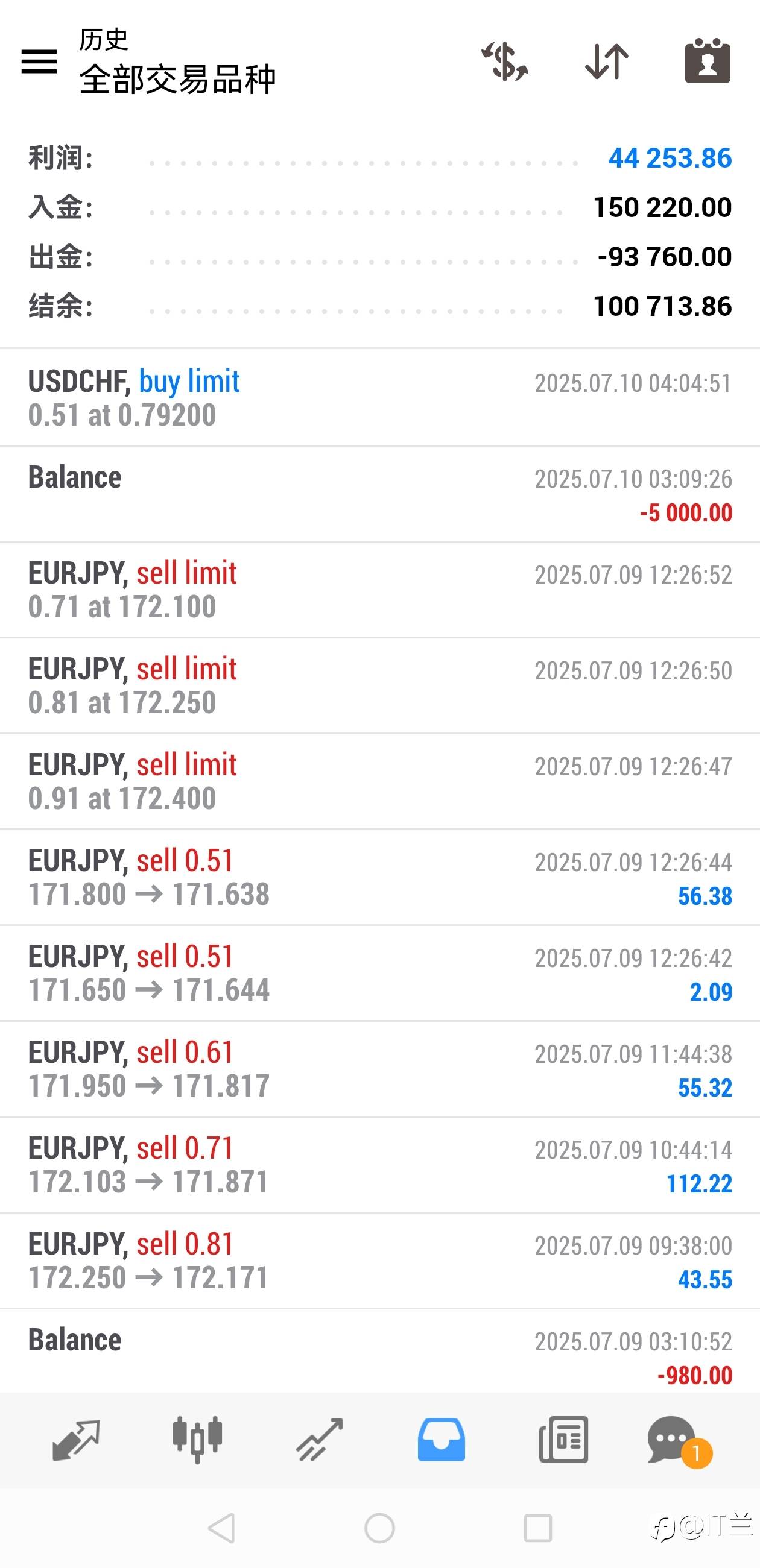Open EURJPY sell limit 0.81 at 172.250
The image size is (760, 1568).
[380, 685]
